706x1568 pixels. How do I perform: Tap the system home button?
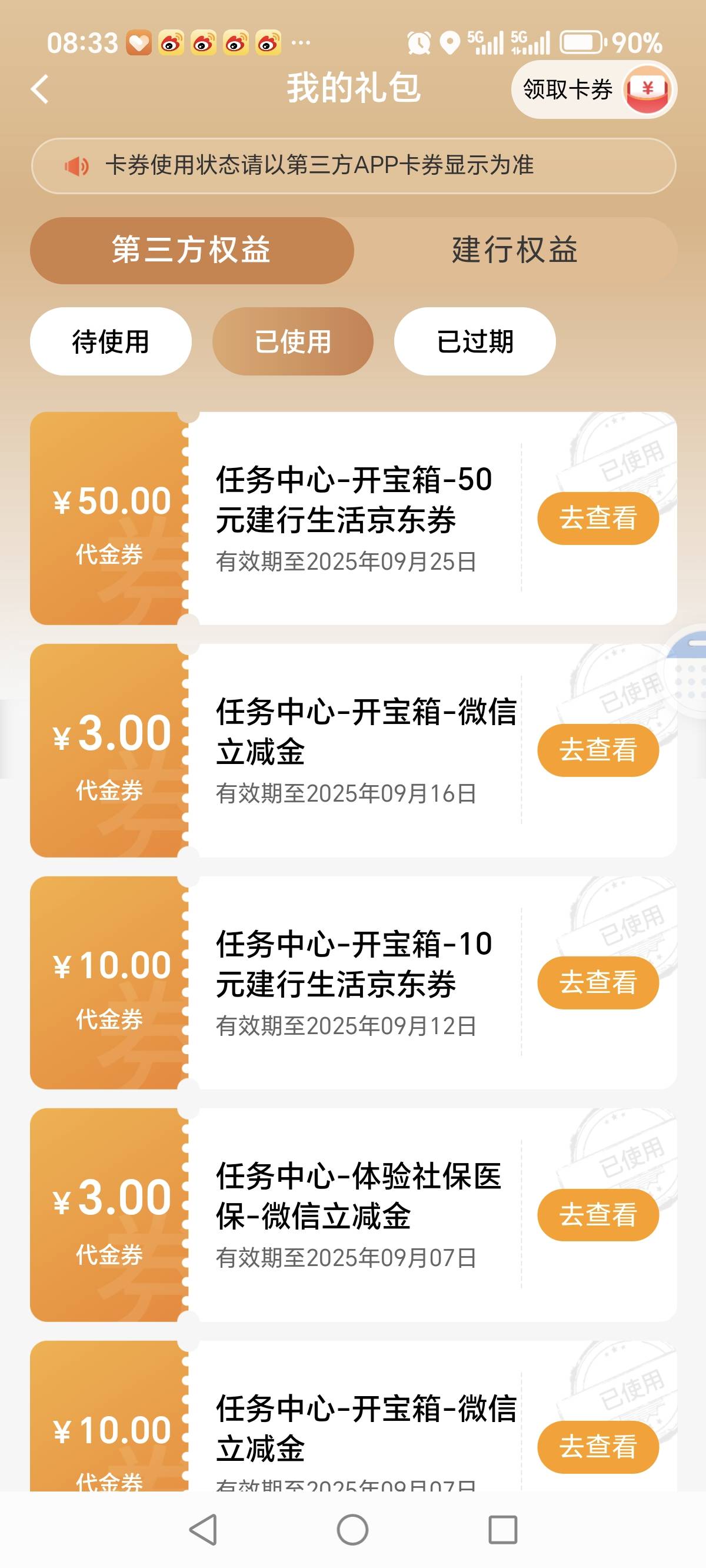(352, 1530)
